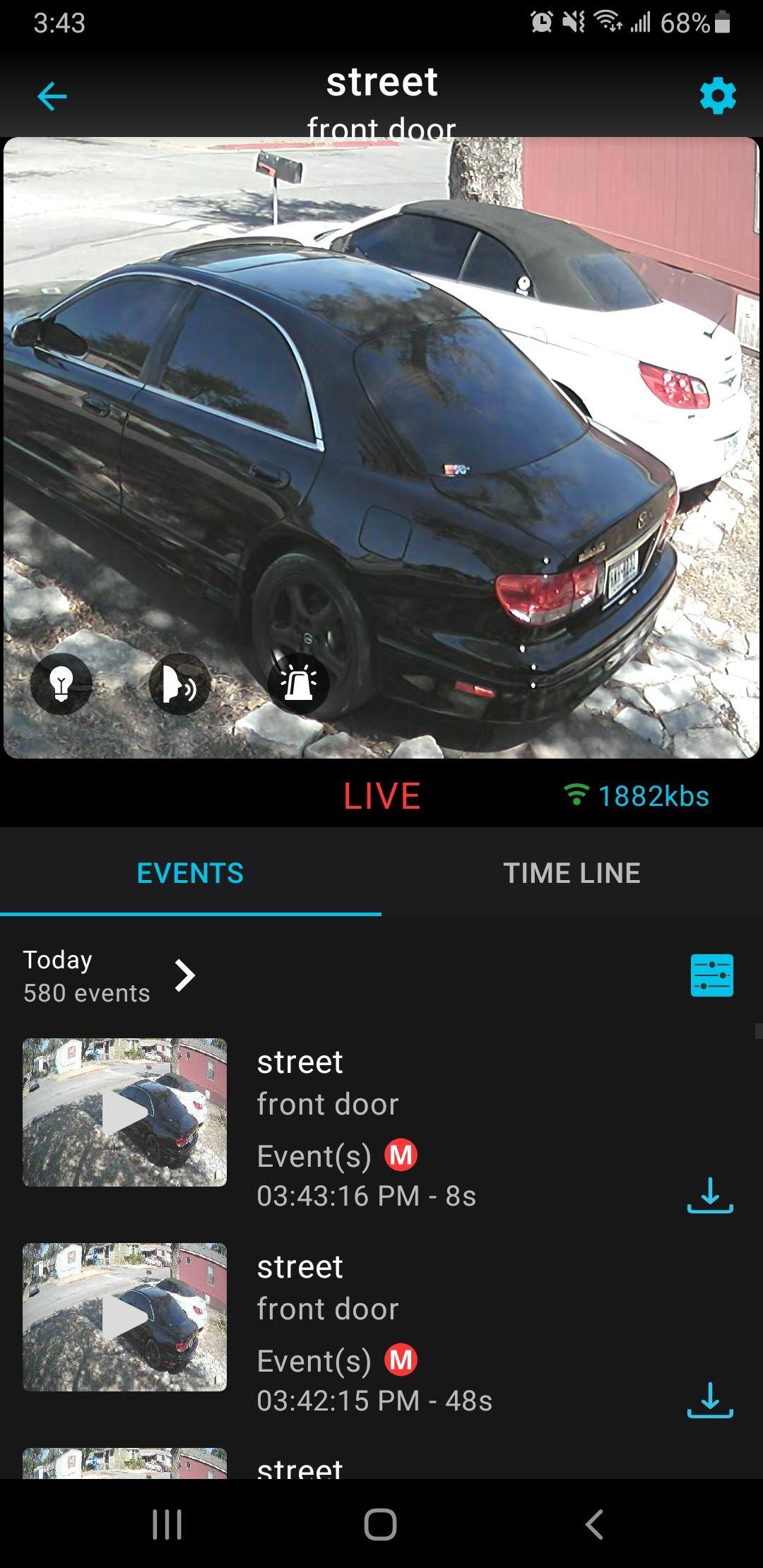Viewport: 763px width, 1568px height.
Task: Select the Events tab
Action: [x=190, y=873]
